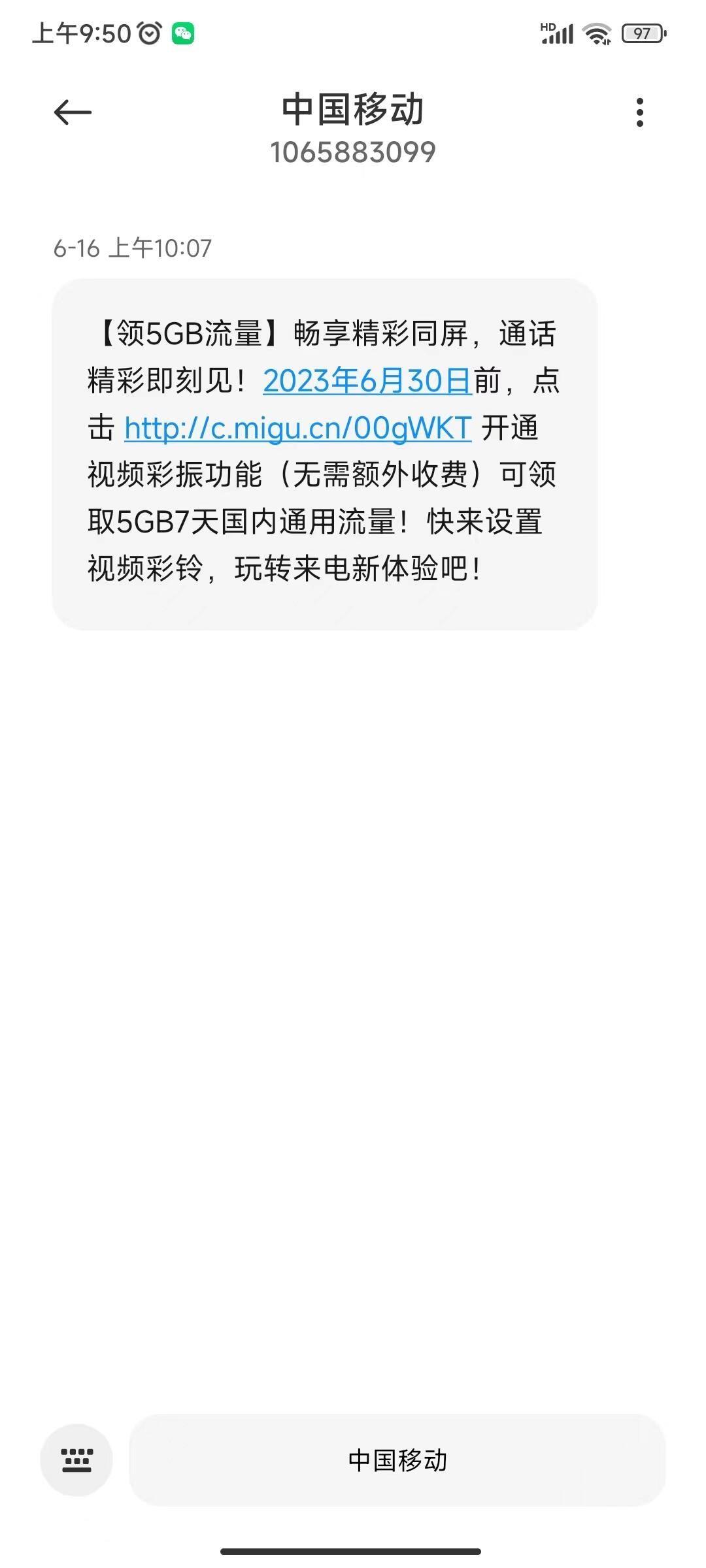Open the c.migu.cn link in the message
The width and height of the screenshot is (706, 1568).
click(298, 429)
